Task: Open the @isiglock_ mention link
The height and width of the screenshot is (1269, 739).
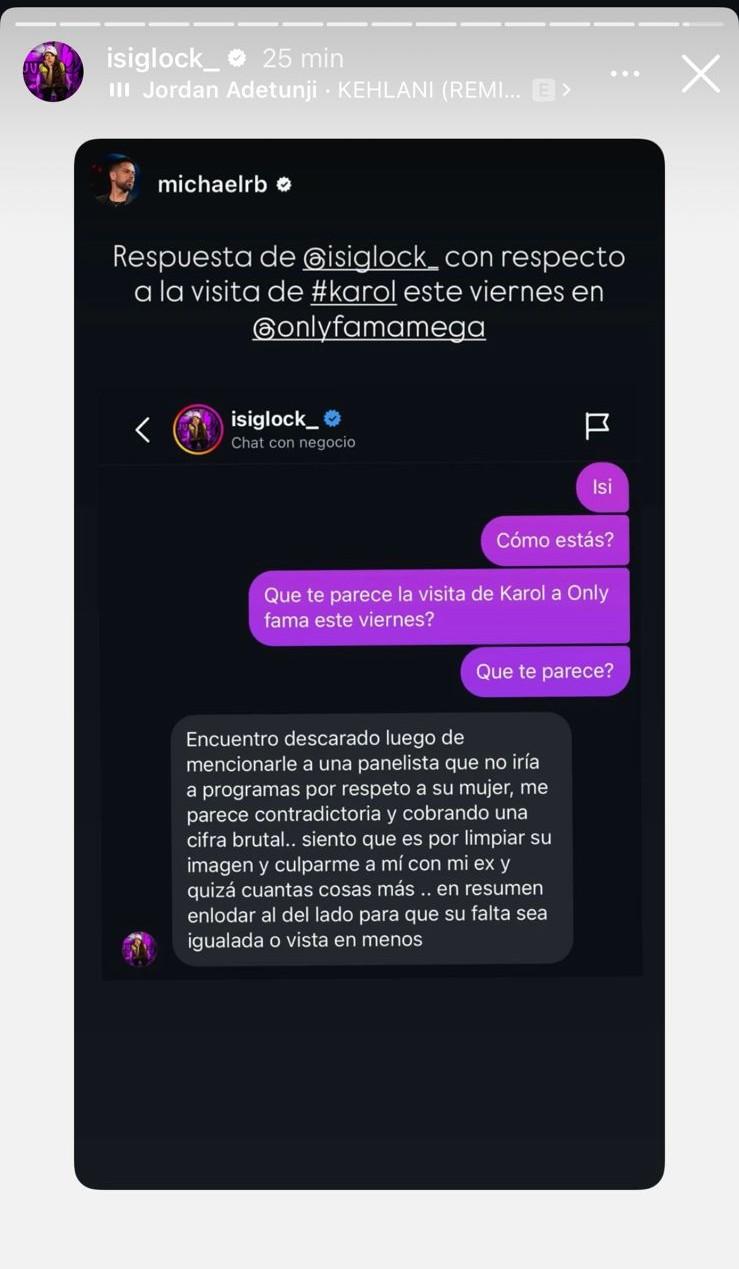Action: pyautogui.click(x=371, y=257)
